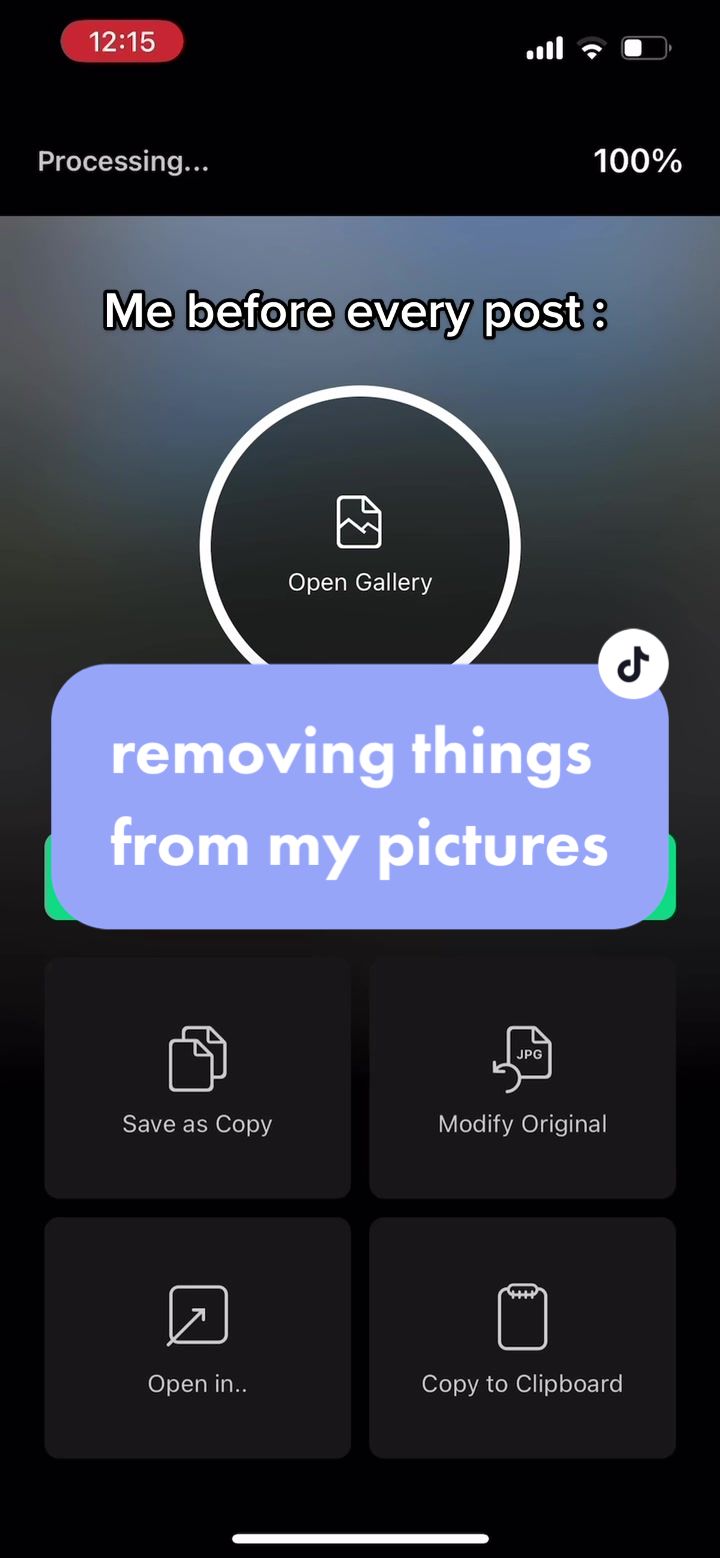Save the image as a copy
The image size is (720, 1558).
[197, 1078]
